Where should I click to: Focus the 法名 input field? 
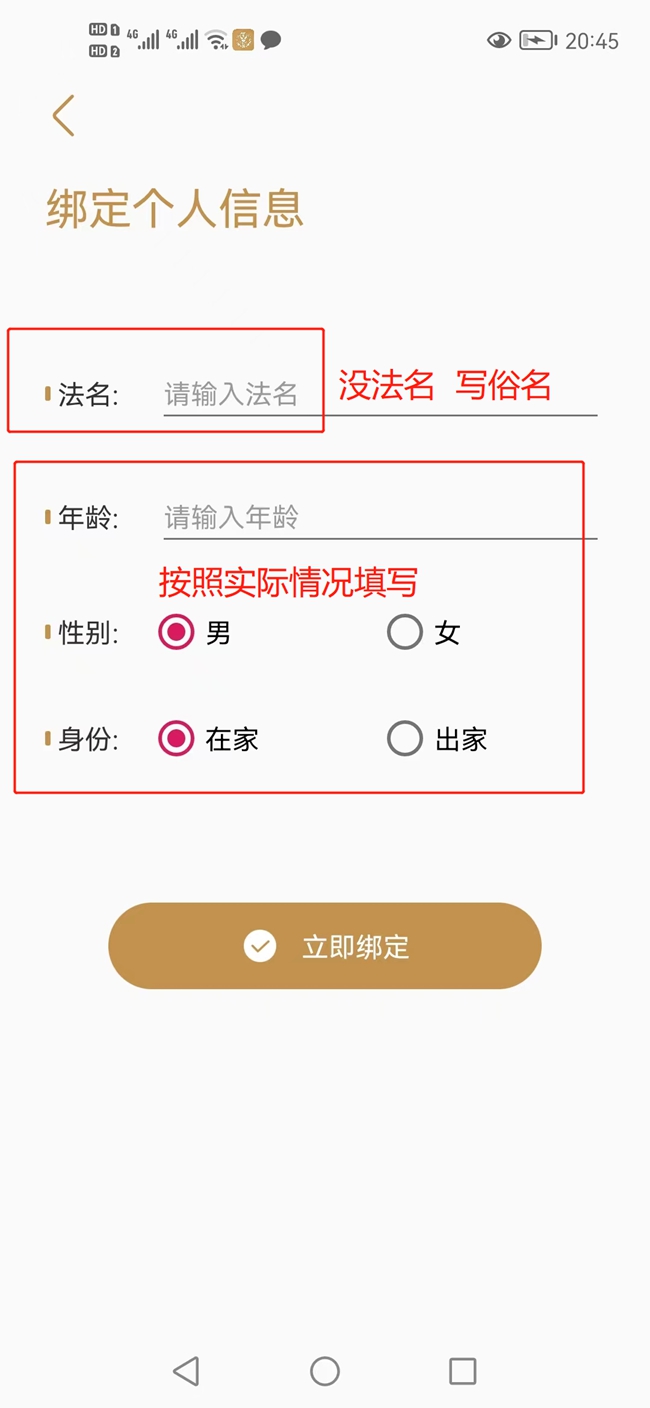[380, 394]
